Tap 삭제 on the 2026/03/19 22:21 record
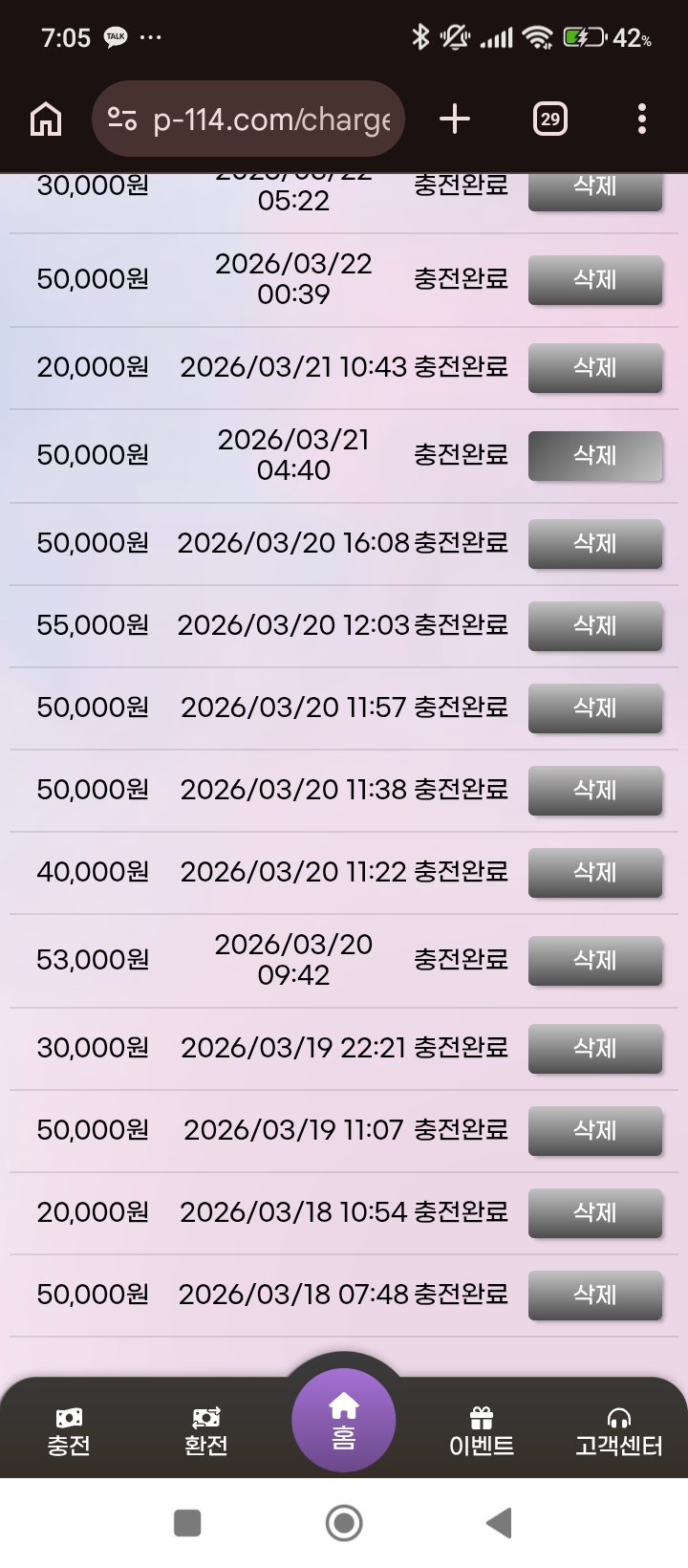The height and width of the screenshot is (1568, 688). point(594,1048)
